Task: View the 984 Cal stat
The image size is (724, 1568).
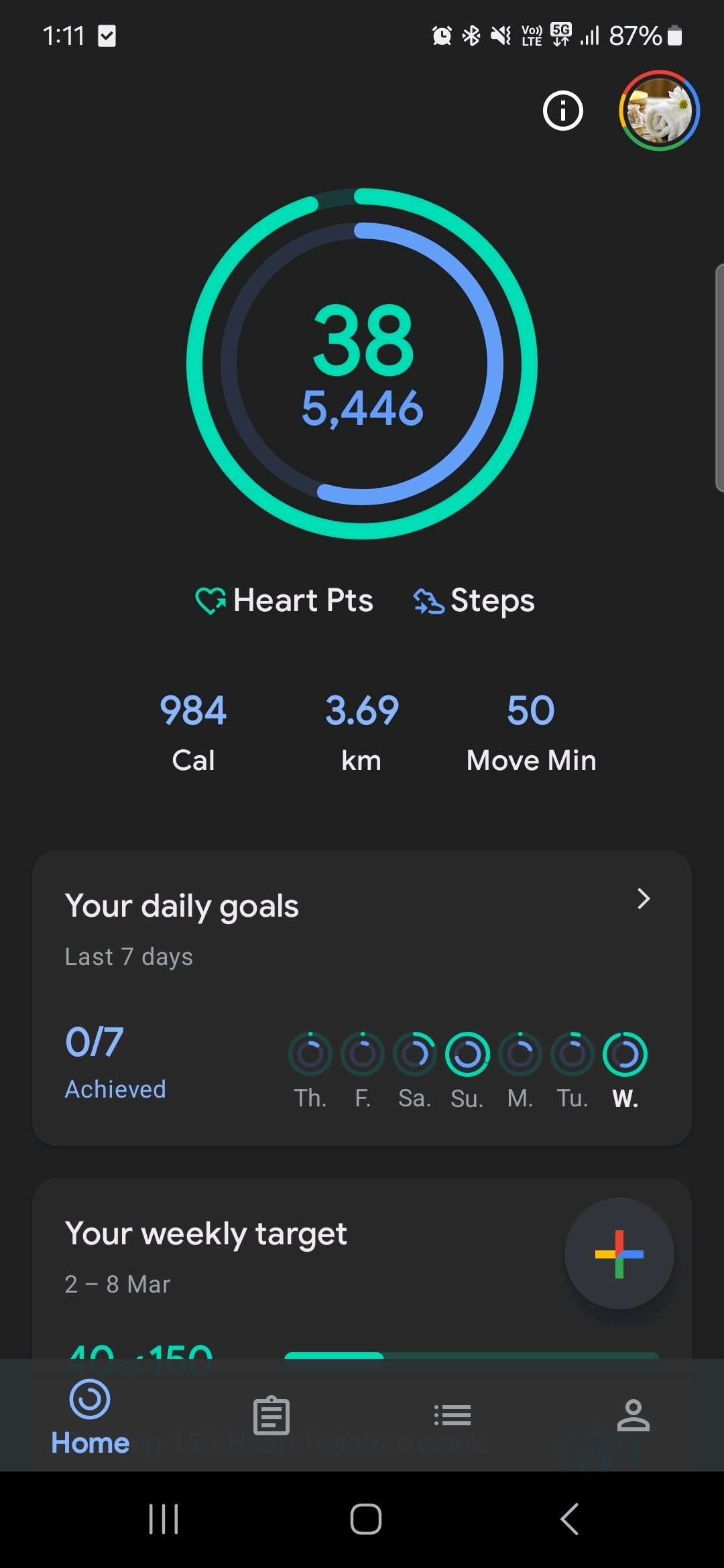Action: pyautogui.click(x=193, y=732)
